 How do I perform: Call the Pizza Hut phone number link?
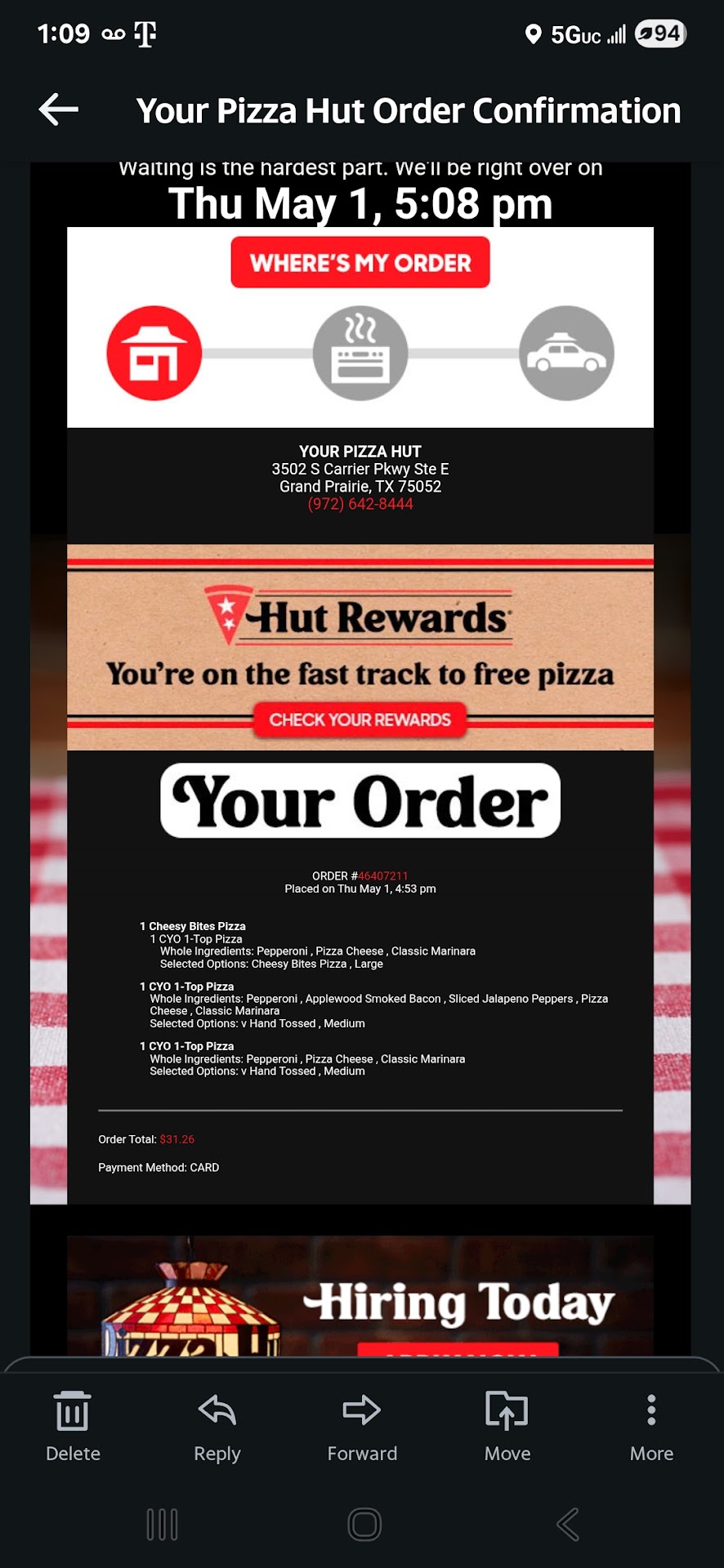coord(360,504)
